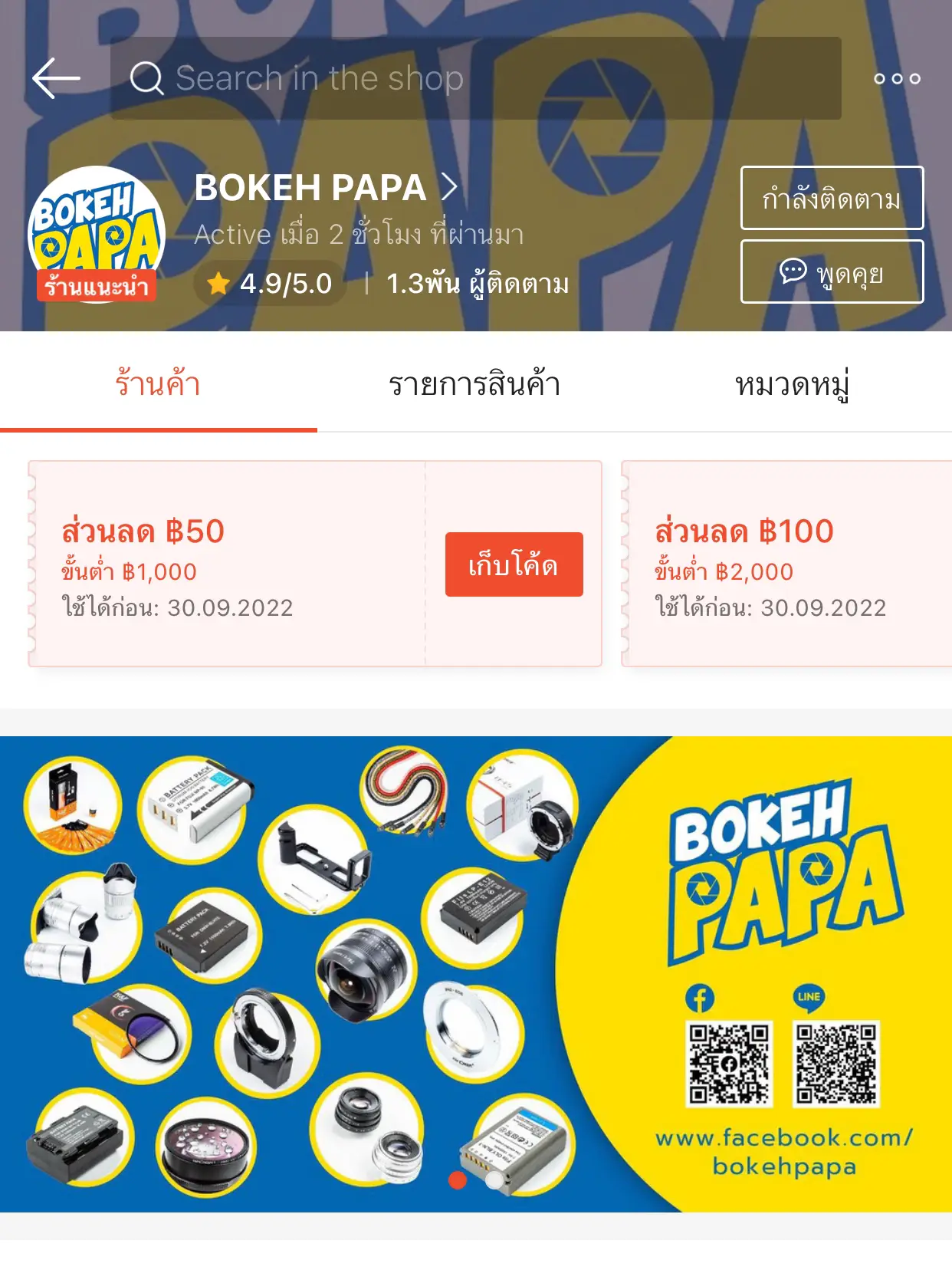Switch to the หมวดหมู่ tab

pyautogui.click(x=792, y=383)
